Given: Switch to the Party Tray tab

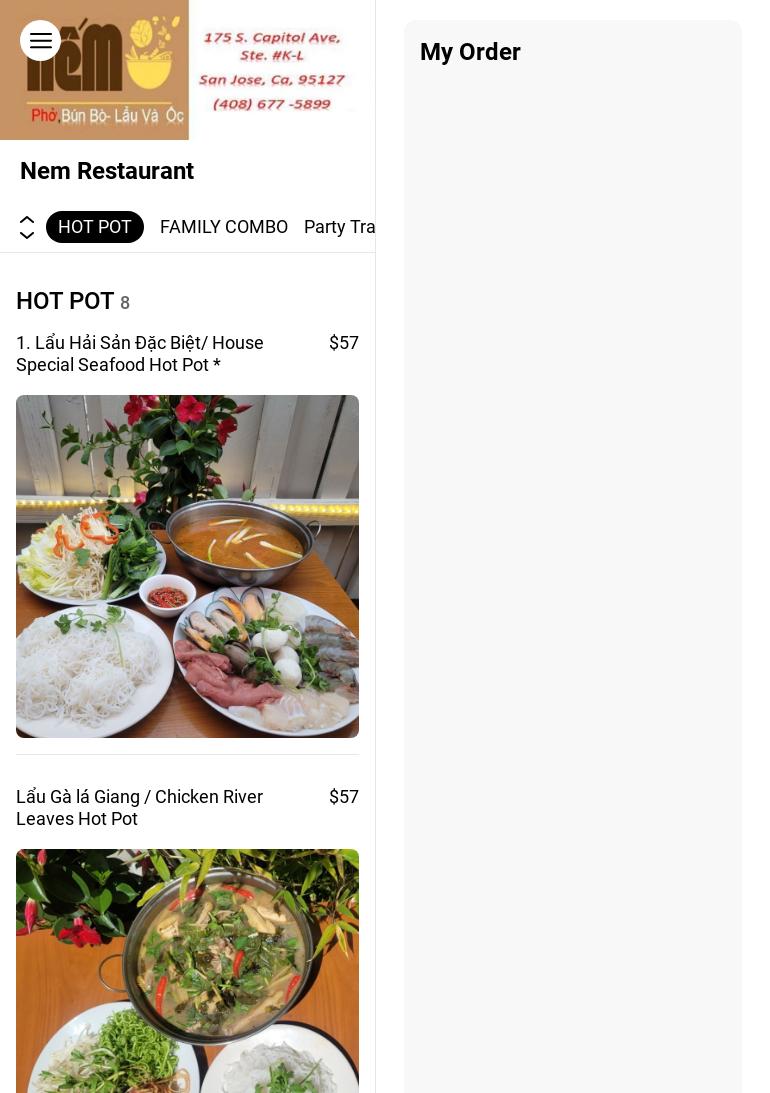Looking at the screenshot, I should (340, 227).
